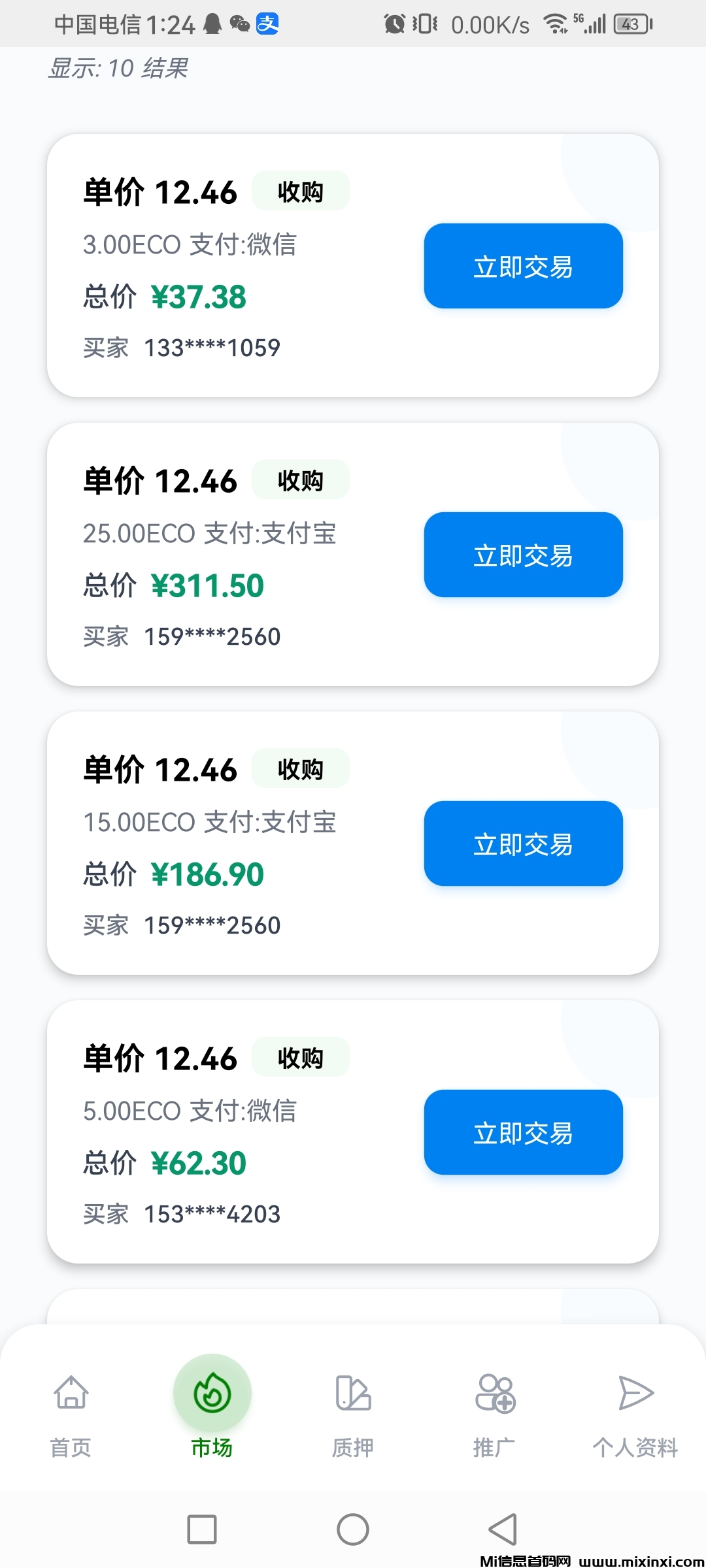This screenshot has height=1568, width=706.
Task: Go back with the system back button
Action: pyautogui.click(x=503, y=1529)
